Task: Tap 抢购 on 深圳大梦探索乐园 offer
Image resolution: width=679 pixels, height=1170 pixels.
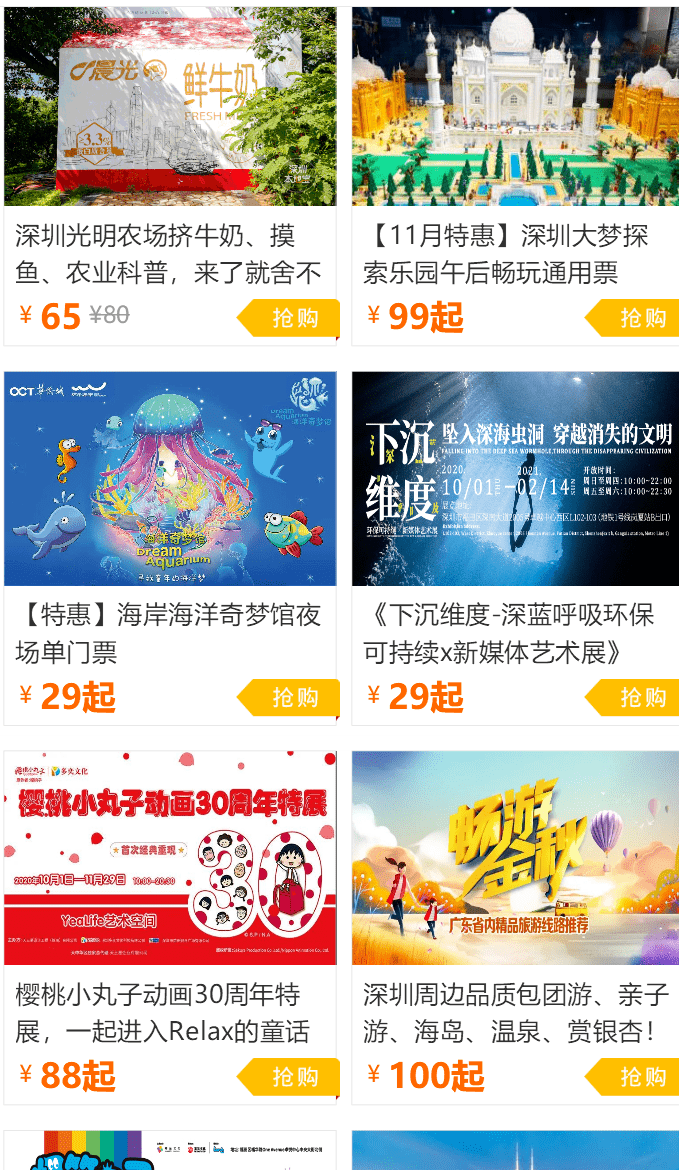Action: tap(638, 318)
